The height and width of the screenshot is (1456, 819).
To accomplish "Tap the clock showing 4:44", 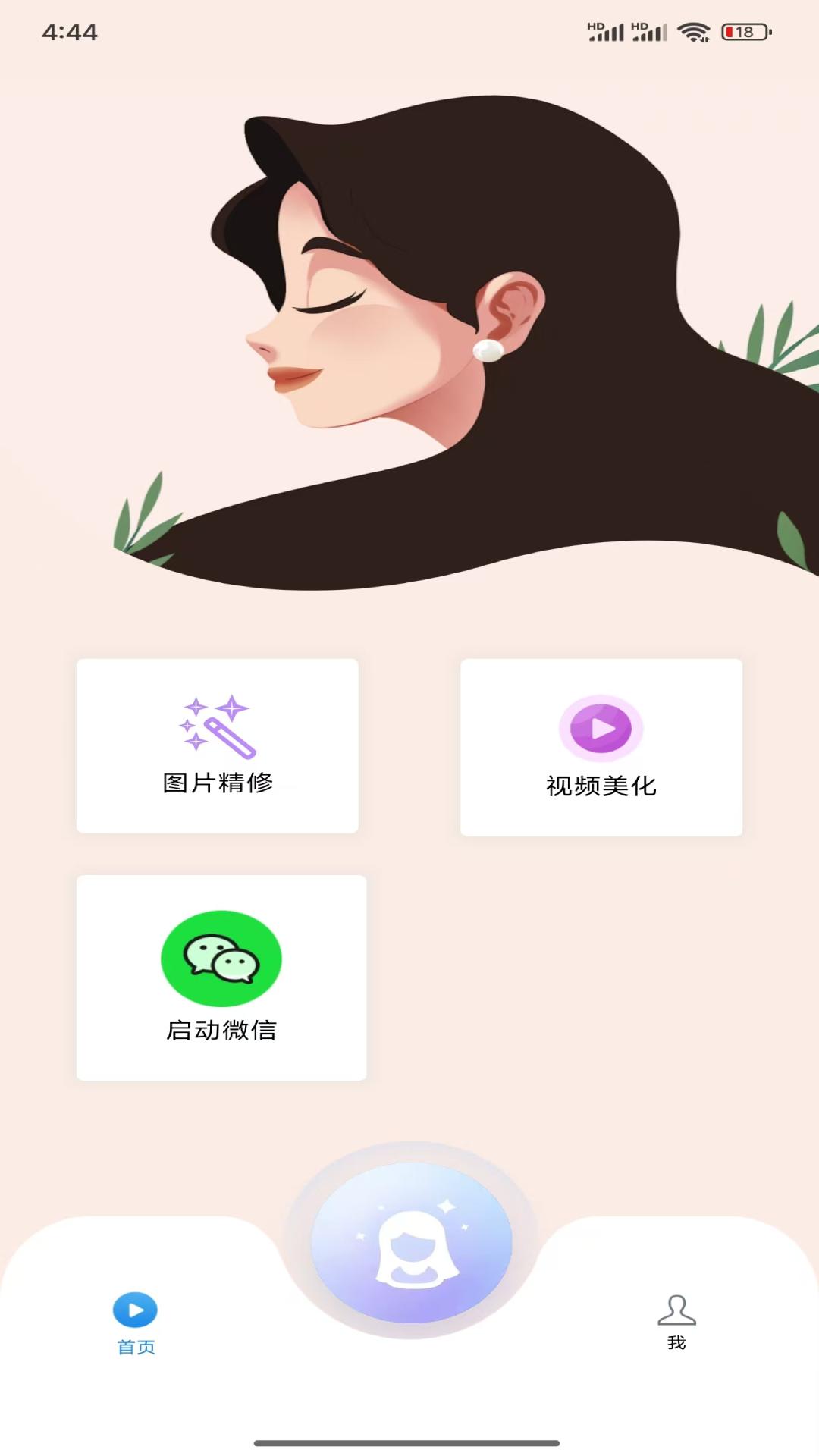I will pyautogui.click(x=70, y=32).
